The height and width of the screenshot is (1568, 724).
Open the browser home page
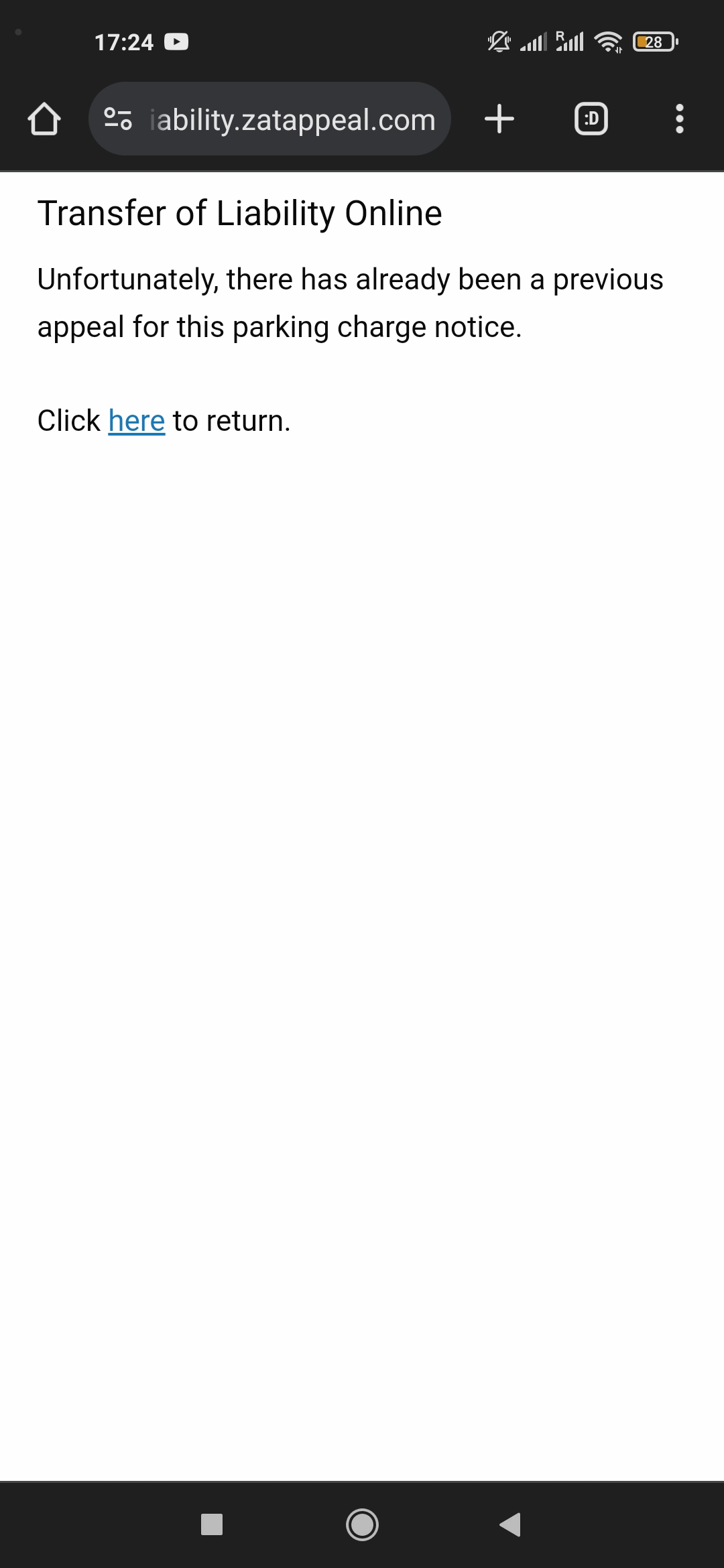44,119
